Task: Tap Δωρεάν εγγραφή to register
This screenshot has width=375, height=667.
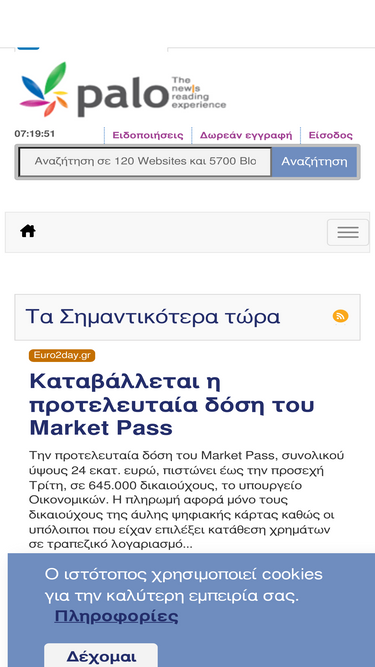Action: pyautogui.click(x=246, y=135)
